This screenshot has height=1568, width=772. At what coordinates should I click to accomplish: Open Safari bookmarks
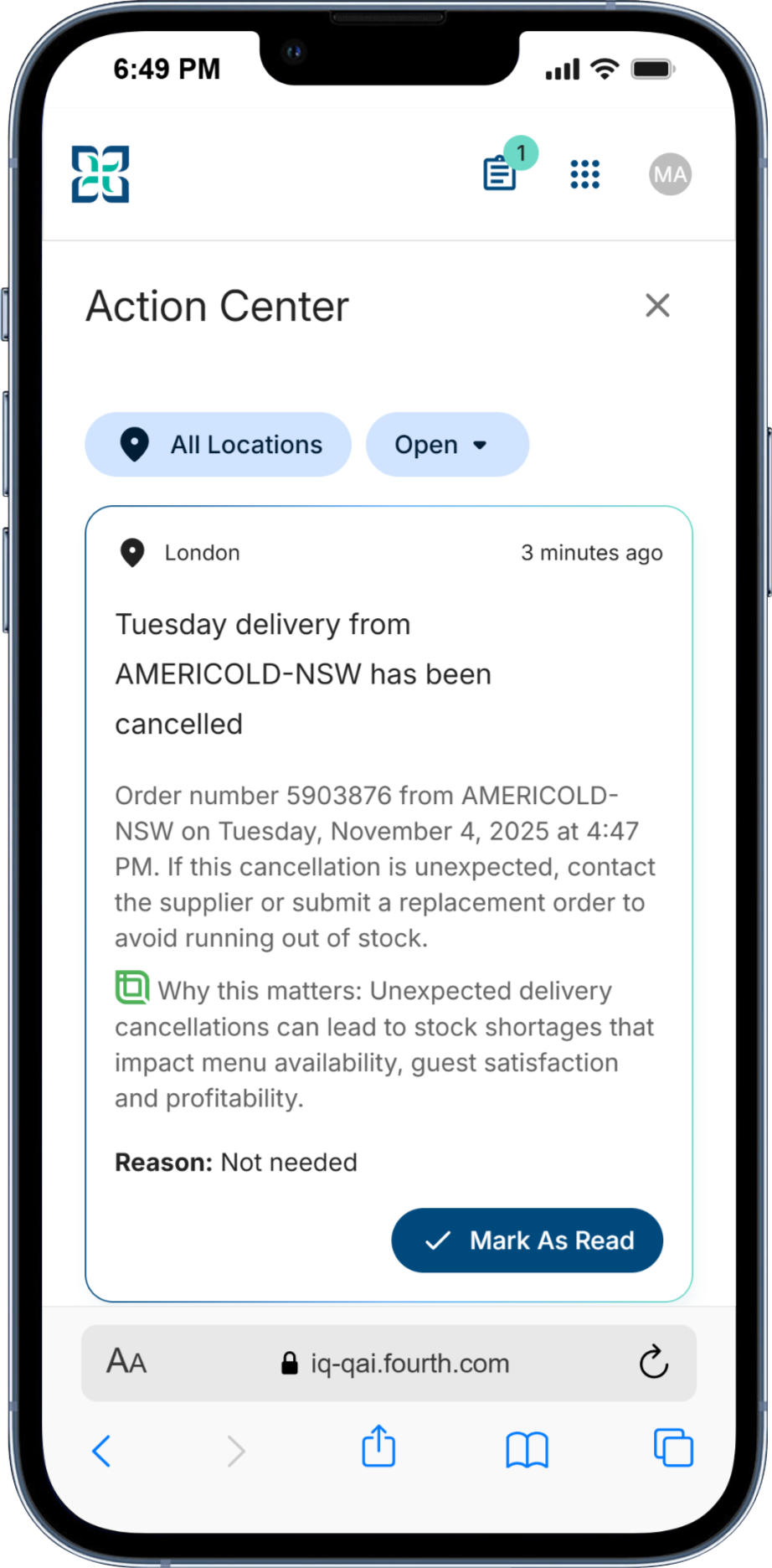tap(527, 1449)
